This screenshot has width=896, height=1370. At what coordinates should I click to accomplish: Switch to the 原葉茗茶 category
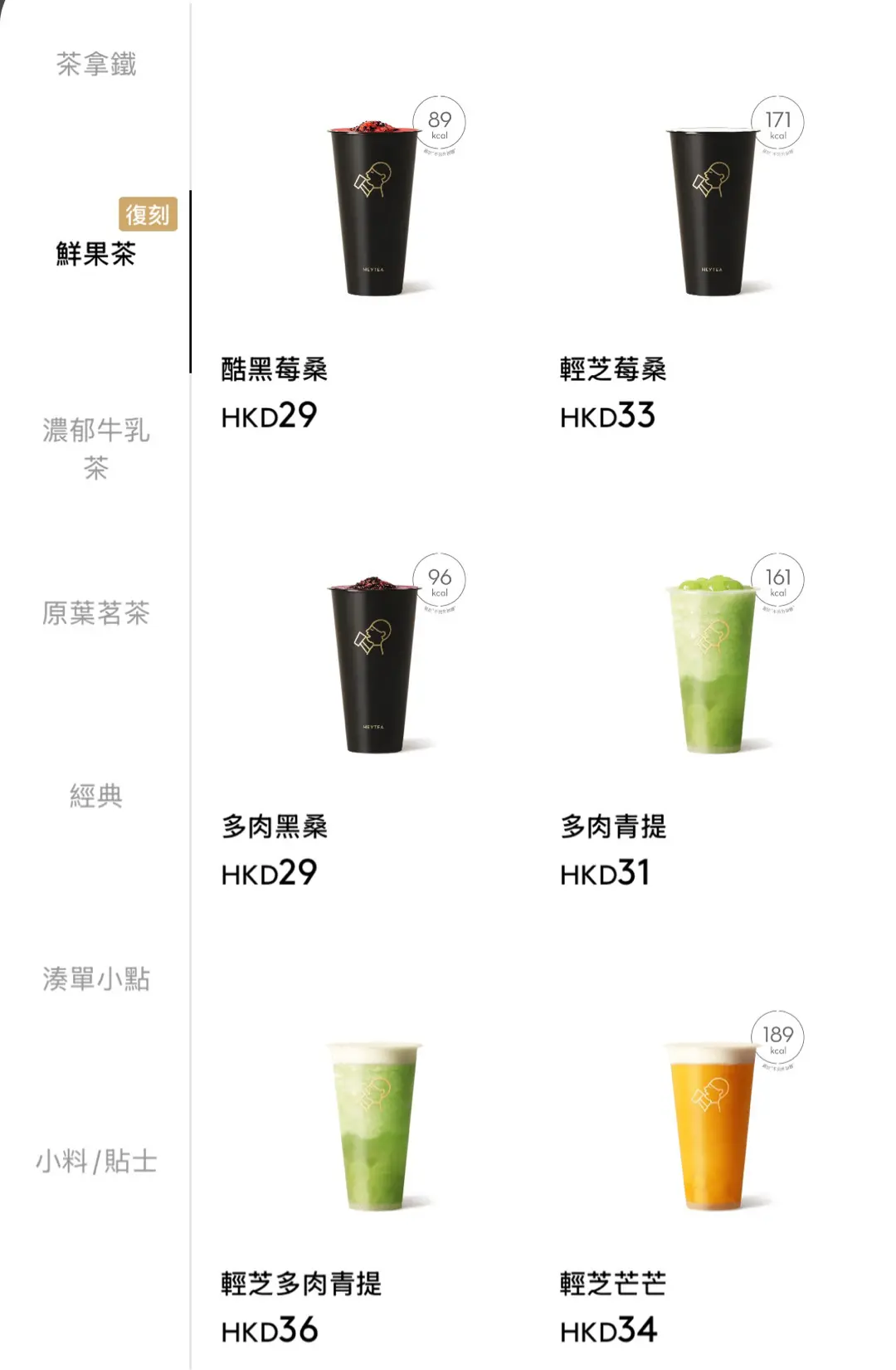coord(96,613)
